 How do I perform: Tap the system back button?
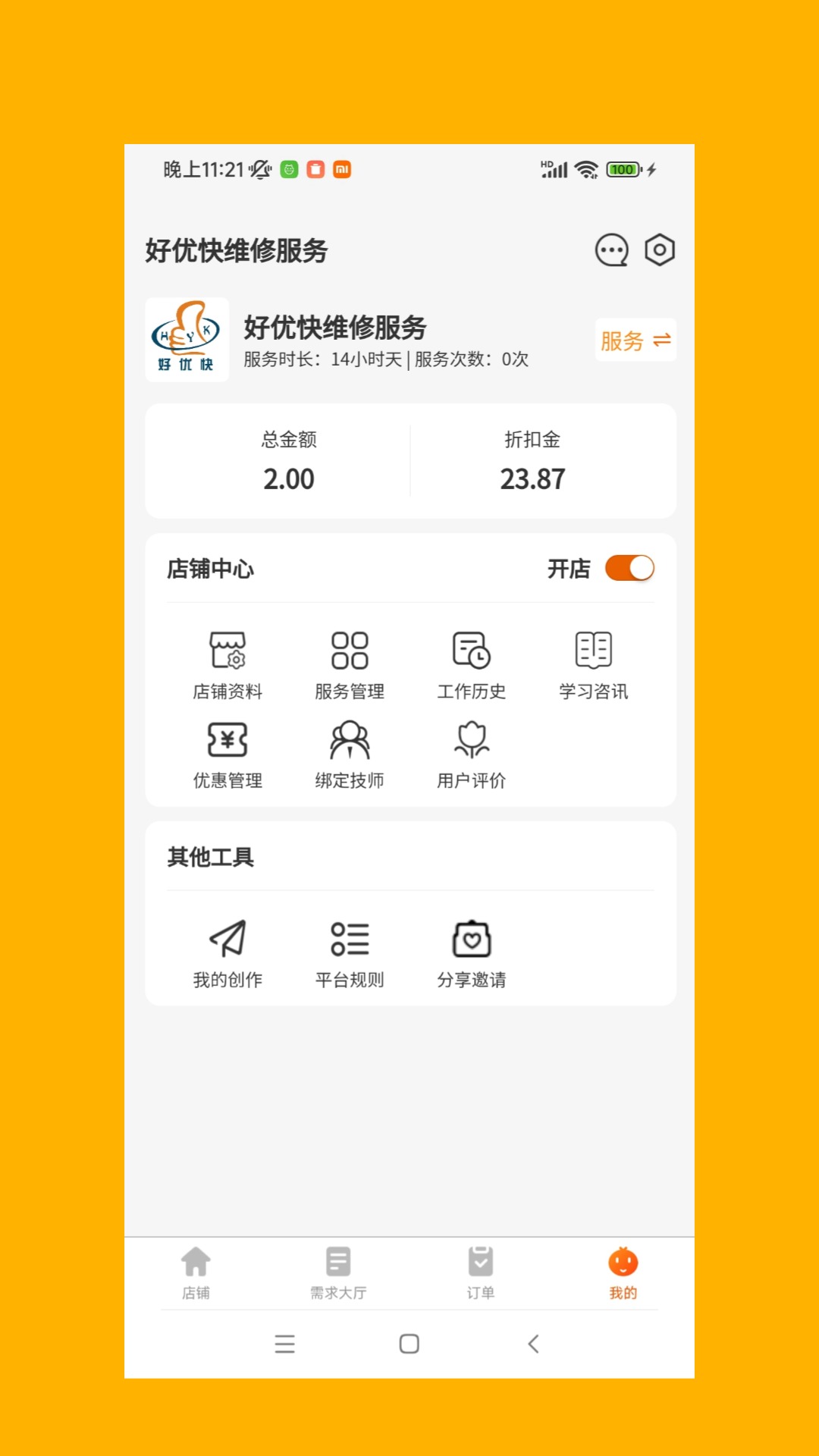point(534,1344)
